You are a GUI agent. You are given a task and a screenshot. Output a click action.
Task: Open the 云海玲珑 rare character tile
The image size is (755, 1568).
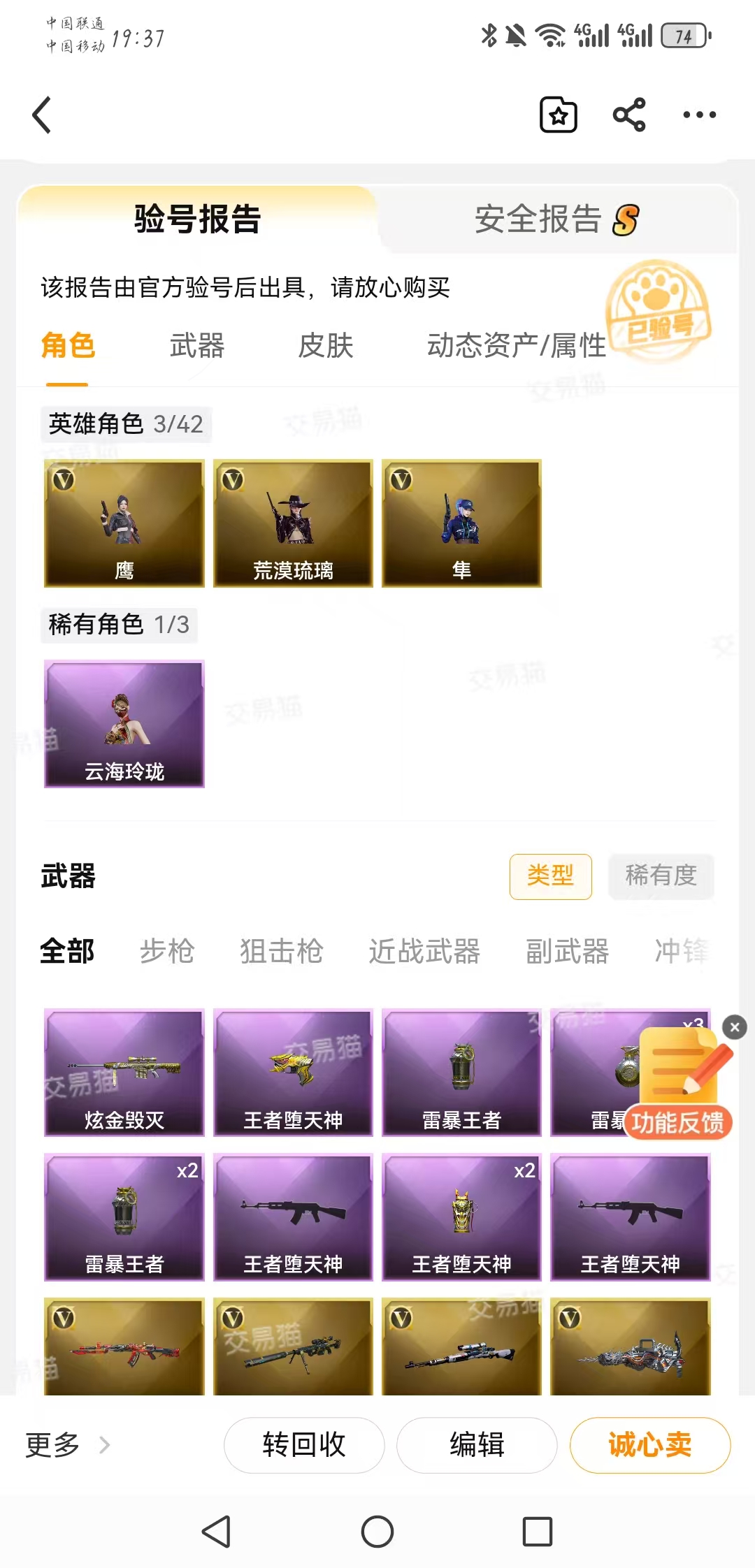[124, 724]
